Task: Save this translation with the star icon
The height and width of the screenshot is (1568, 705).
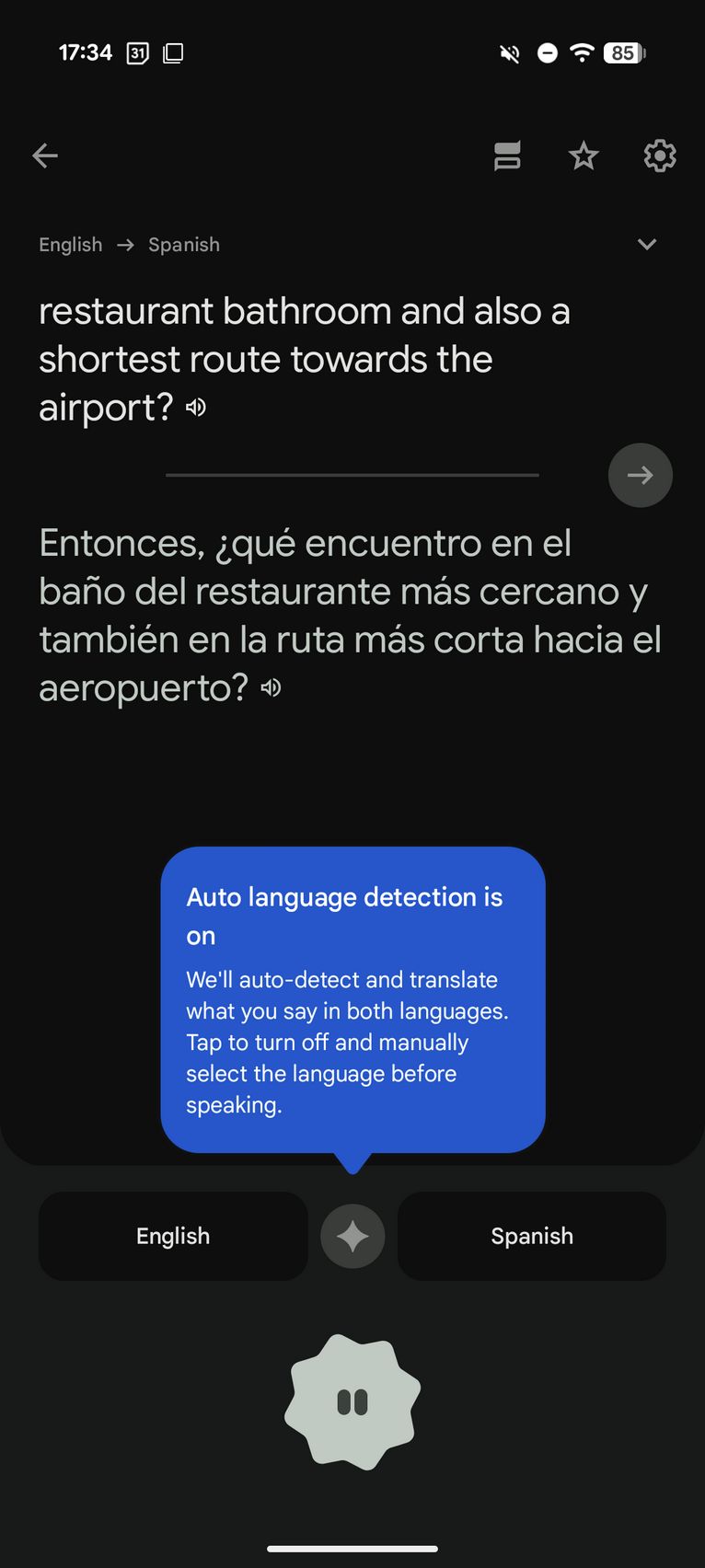Action: coord(584,156)
